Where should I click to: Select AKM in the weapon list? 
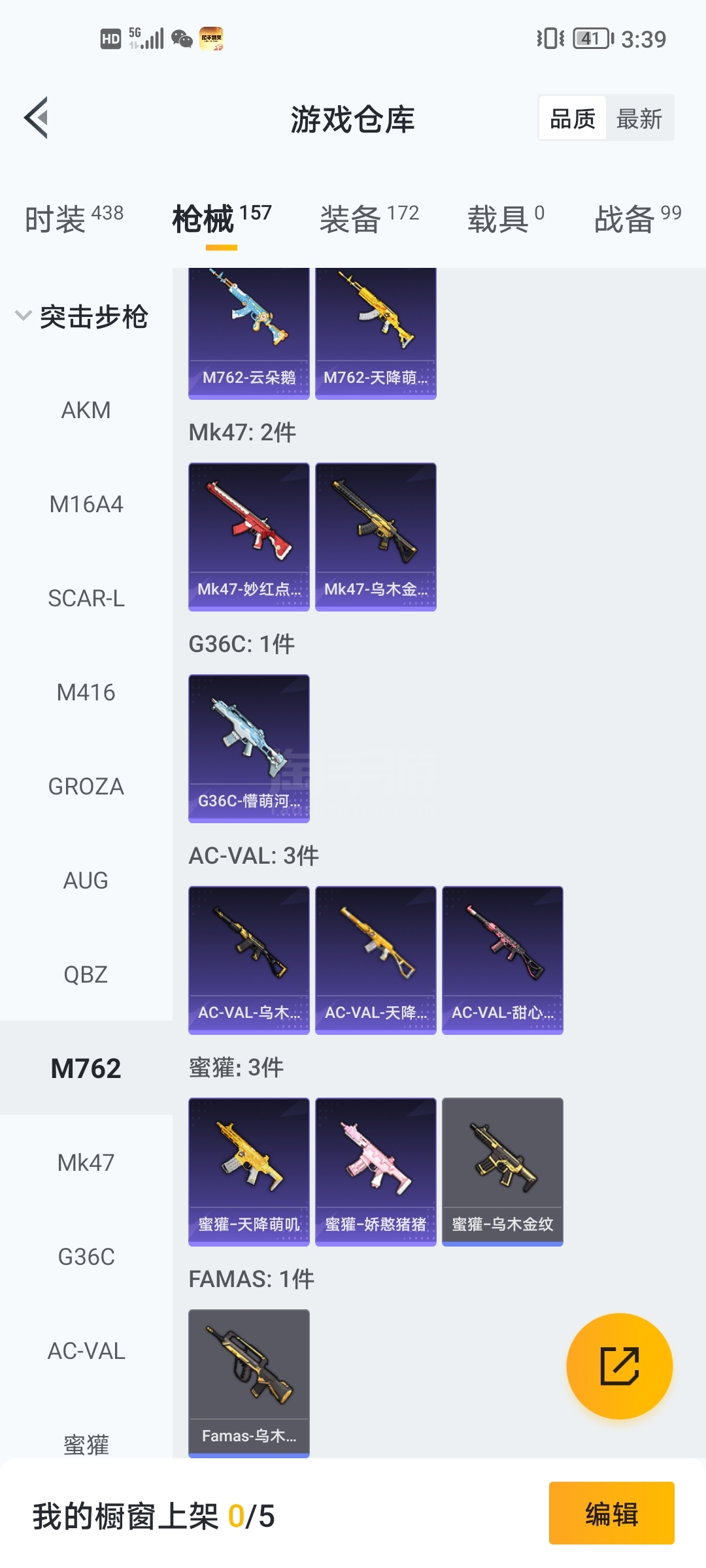[x=86, y=410]
